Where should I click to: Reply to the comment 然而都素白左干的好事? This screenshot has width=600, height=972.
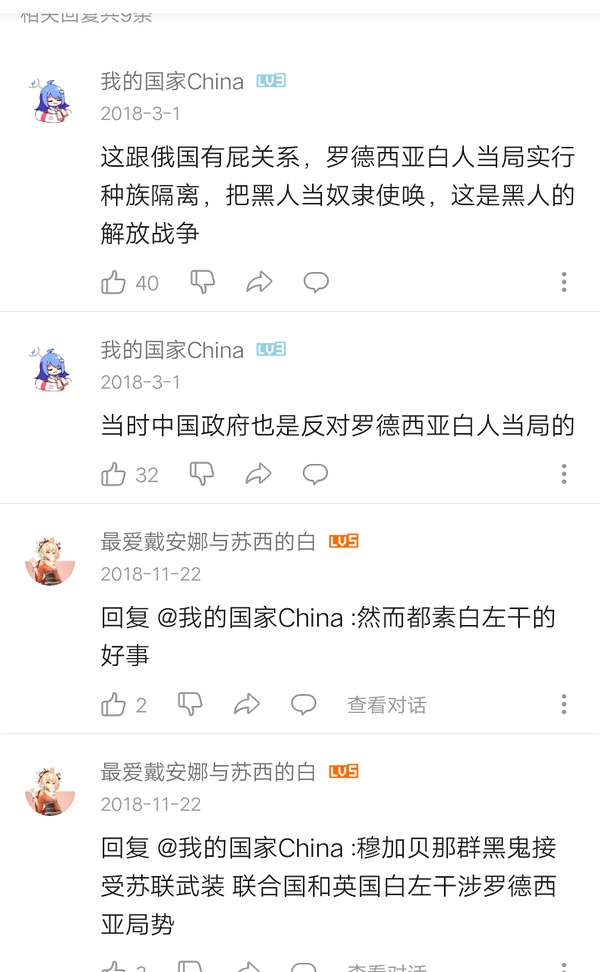pos(303,705)
